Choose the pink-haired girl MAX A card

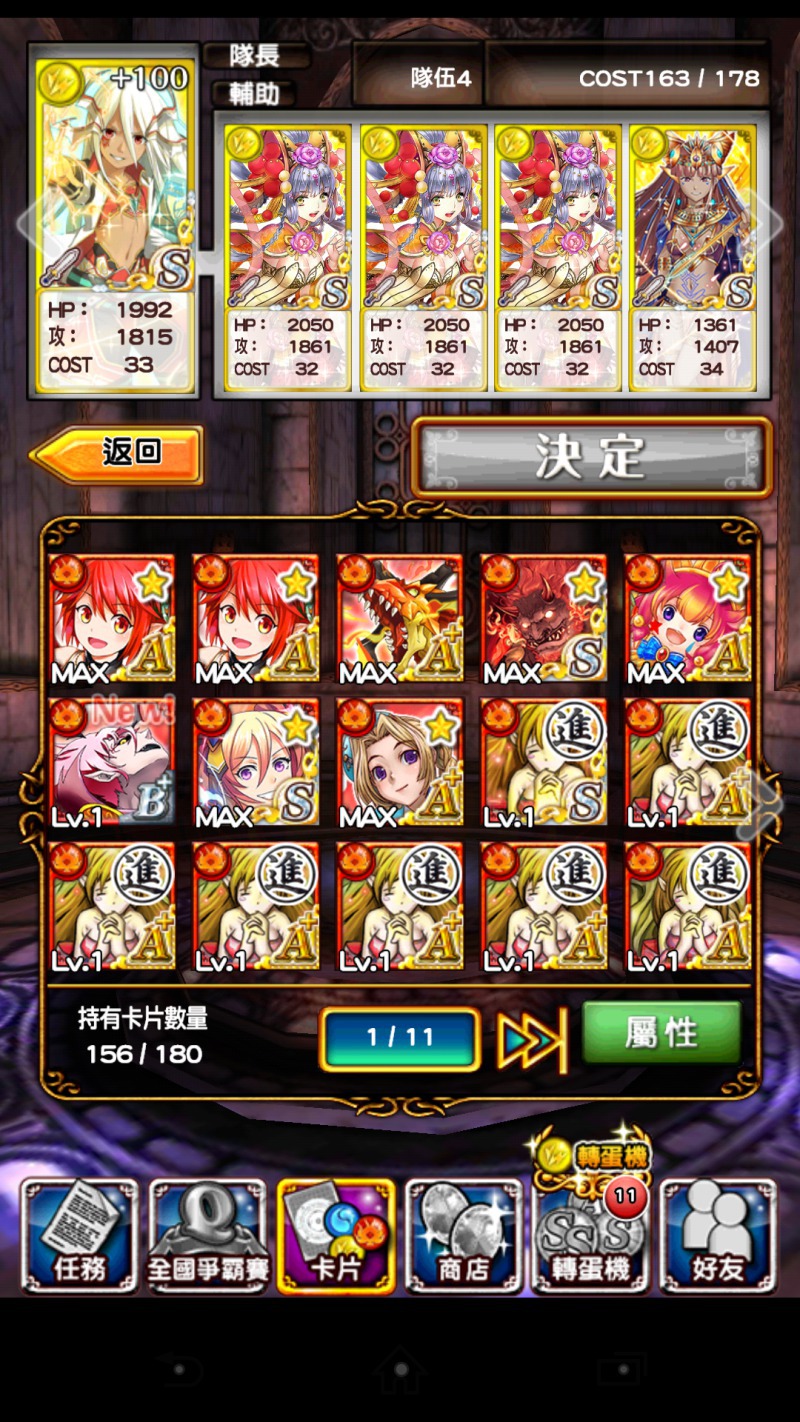(x=688, y=619)
